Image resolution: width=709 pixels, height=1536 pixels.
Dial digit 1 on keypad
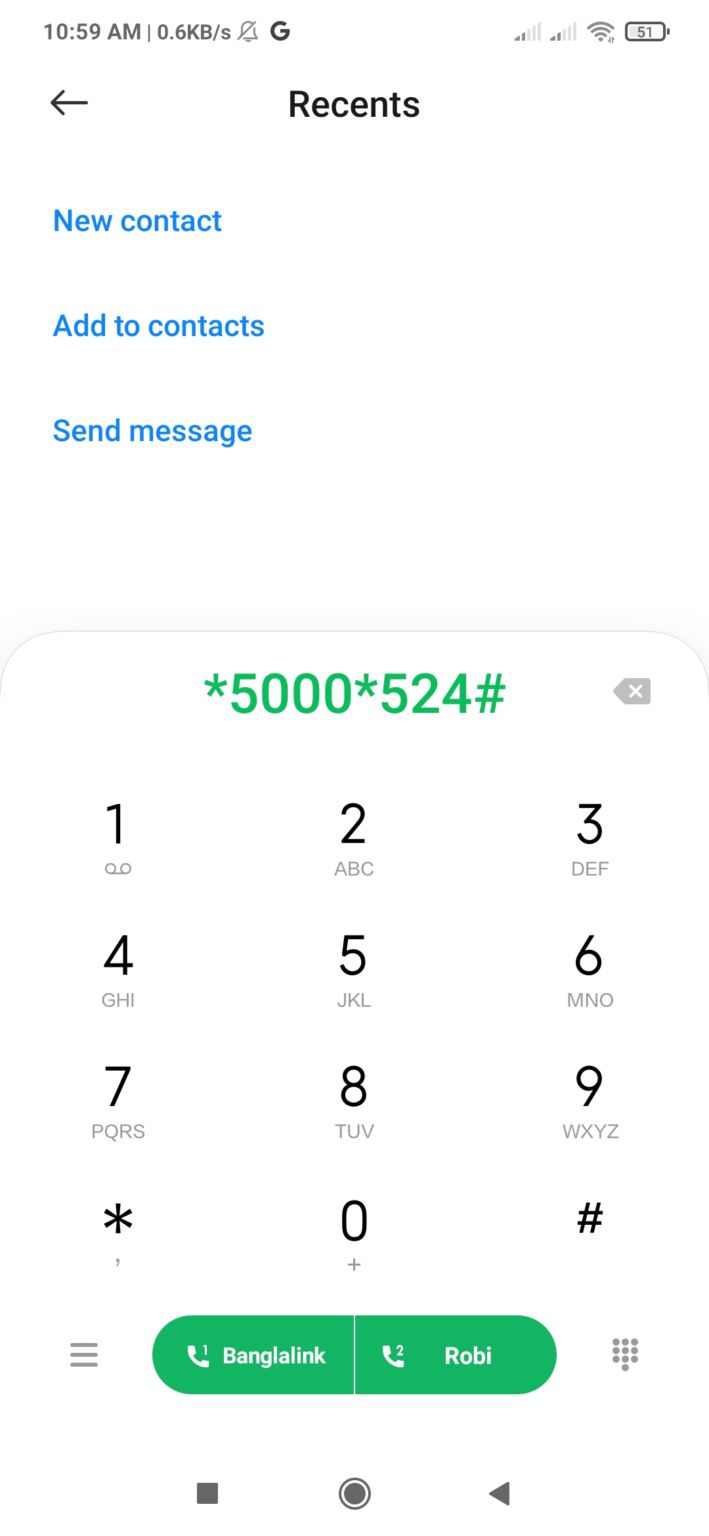click(x=118, y=838)
